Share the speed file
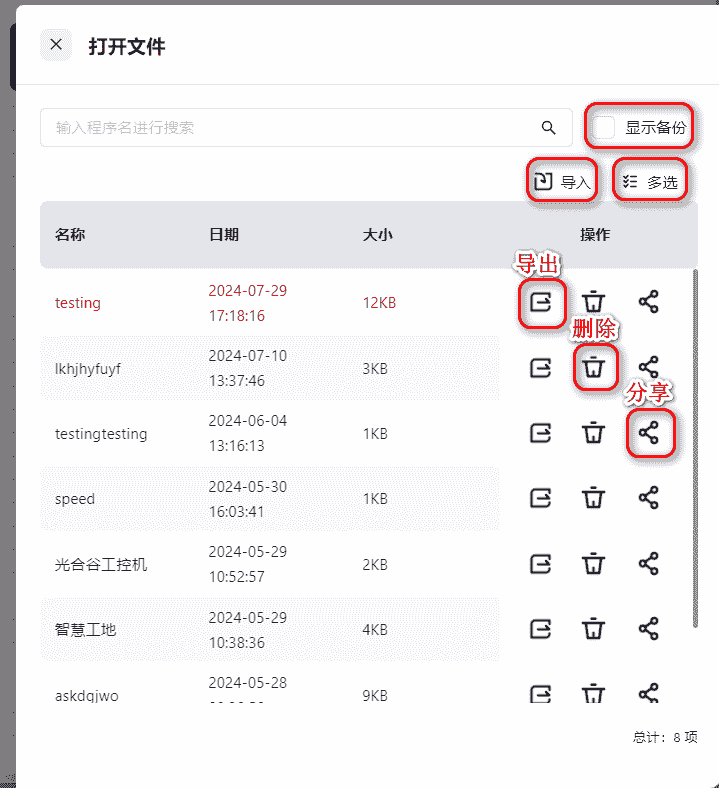Image resolution: width=719 pixels, height=788 pixels. [x=648, y=498]
